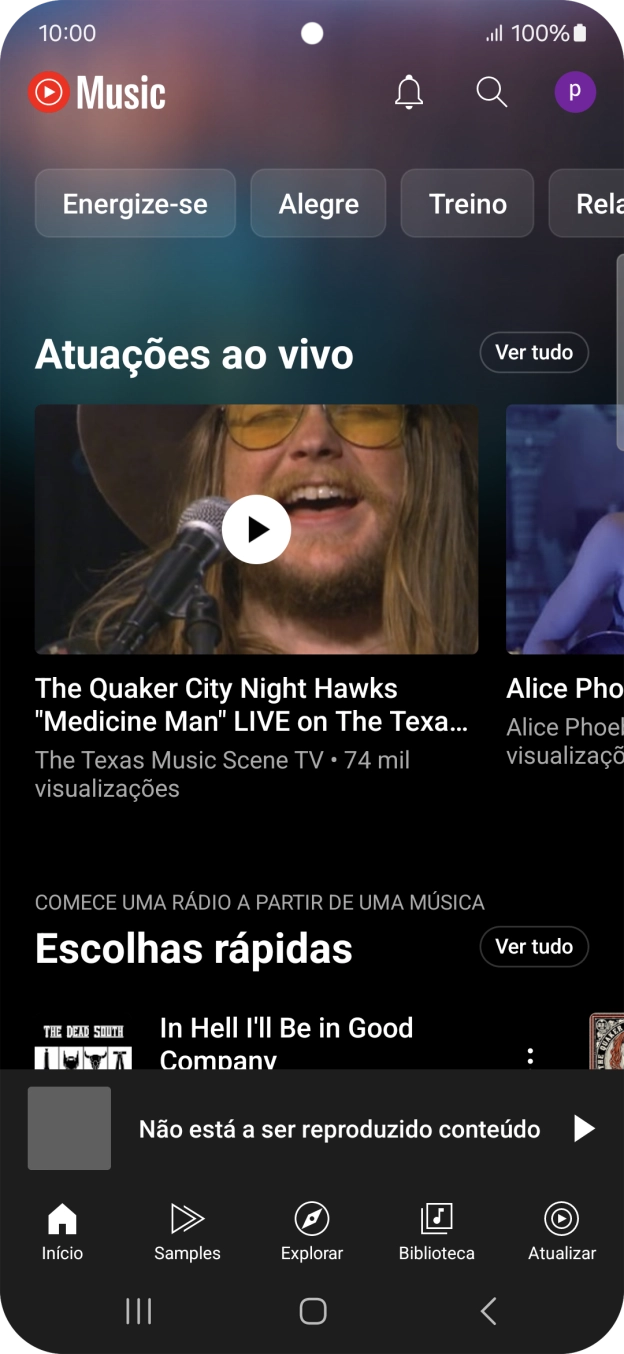Switch to the Samples tab
The width and height of the screenshot is (624, 1354).
187,1232
